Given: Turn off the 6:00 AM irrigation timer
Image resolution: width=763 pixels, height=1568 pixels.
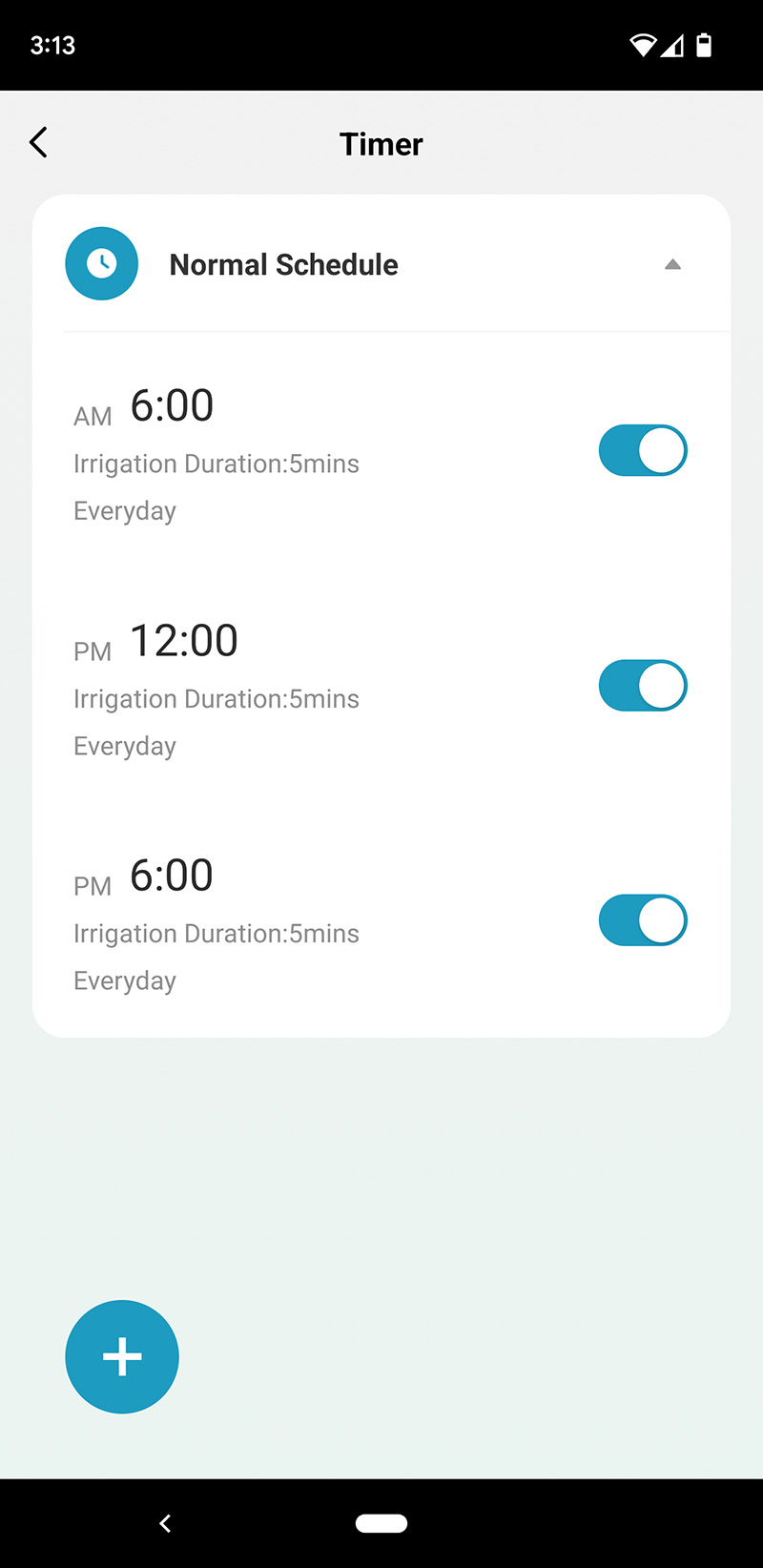Looking at the screenshot, I should pyautogui.click(x=642, y=450).
